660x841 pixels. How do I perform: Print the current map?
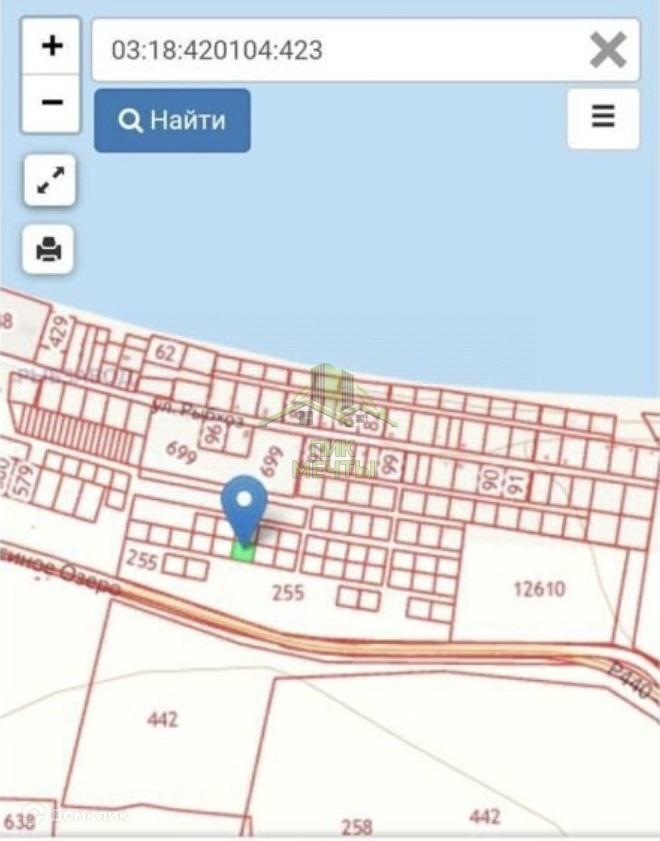pos(49,248)
